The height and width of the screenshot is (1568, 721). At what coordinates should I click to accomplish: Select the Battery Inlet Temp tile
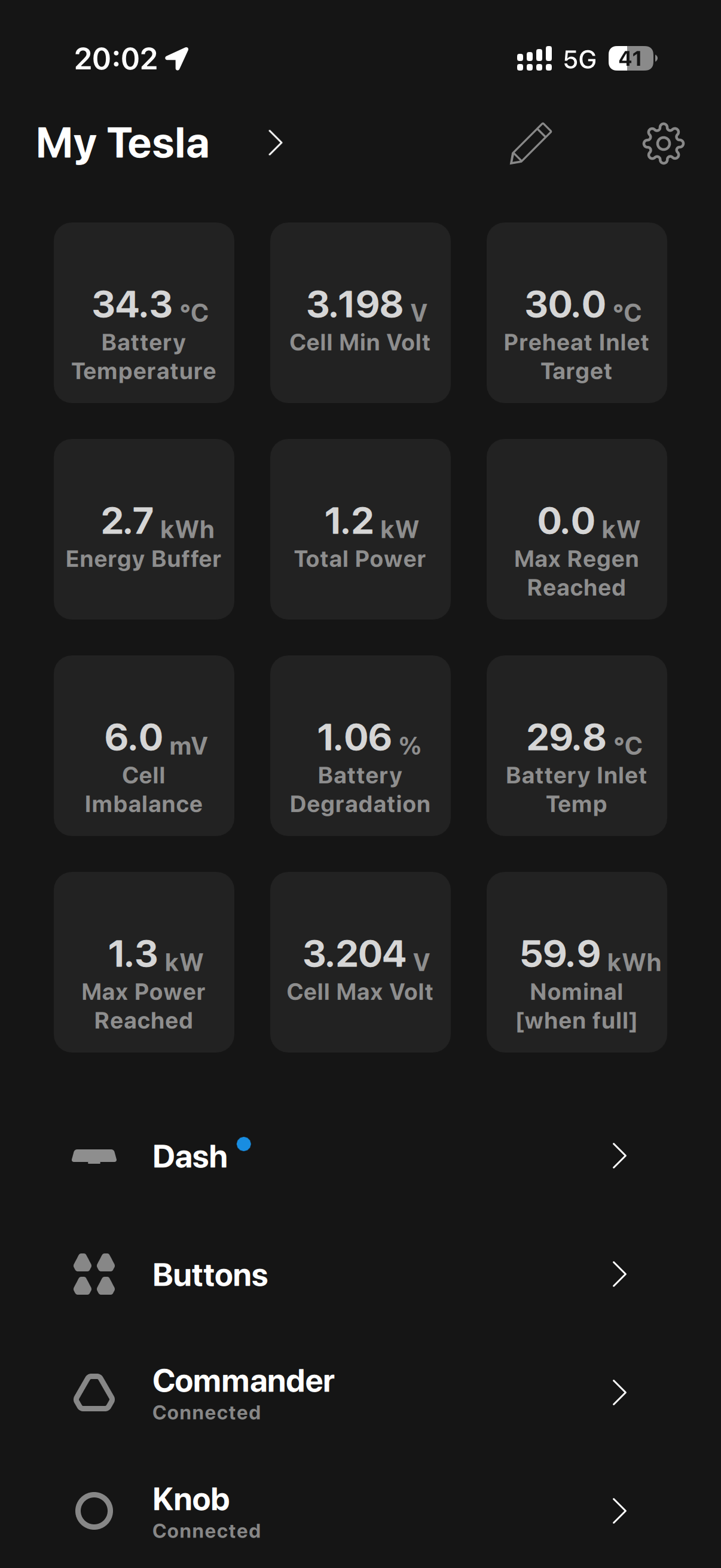coord(577,745)
